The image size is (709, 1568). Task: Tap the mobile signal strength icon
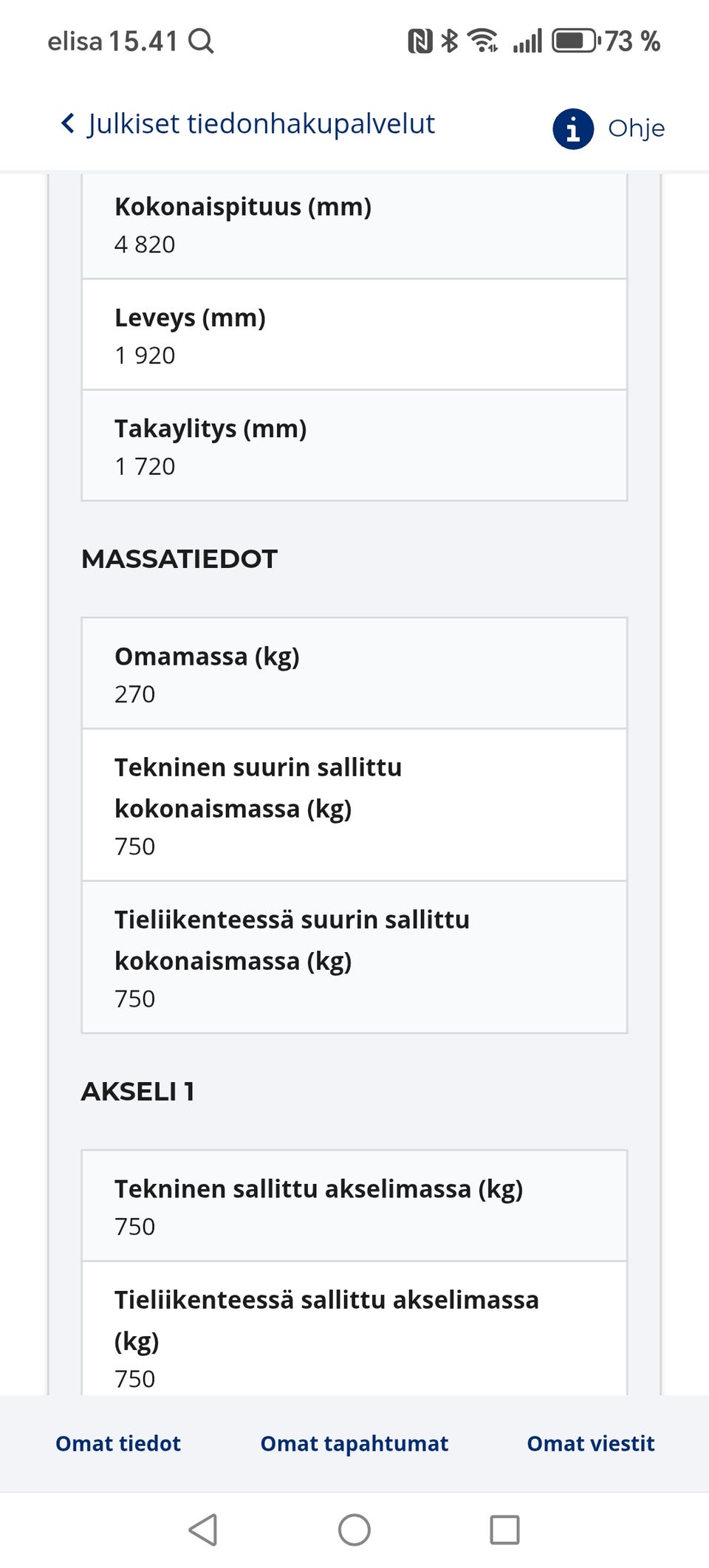pos(529,38)
